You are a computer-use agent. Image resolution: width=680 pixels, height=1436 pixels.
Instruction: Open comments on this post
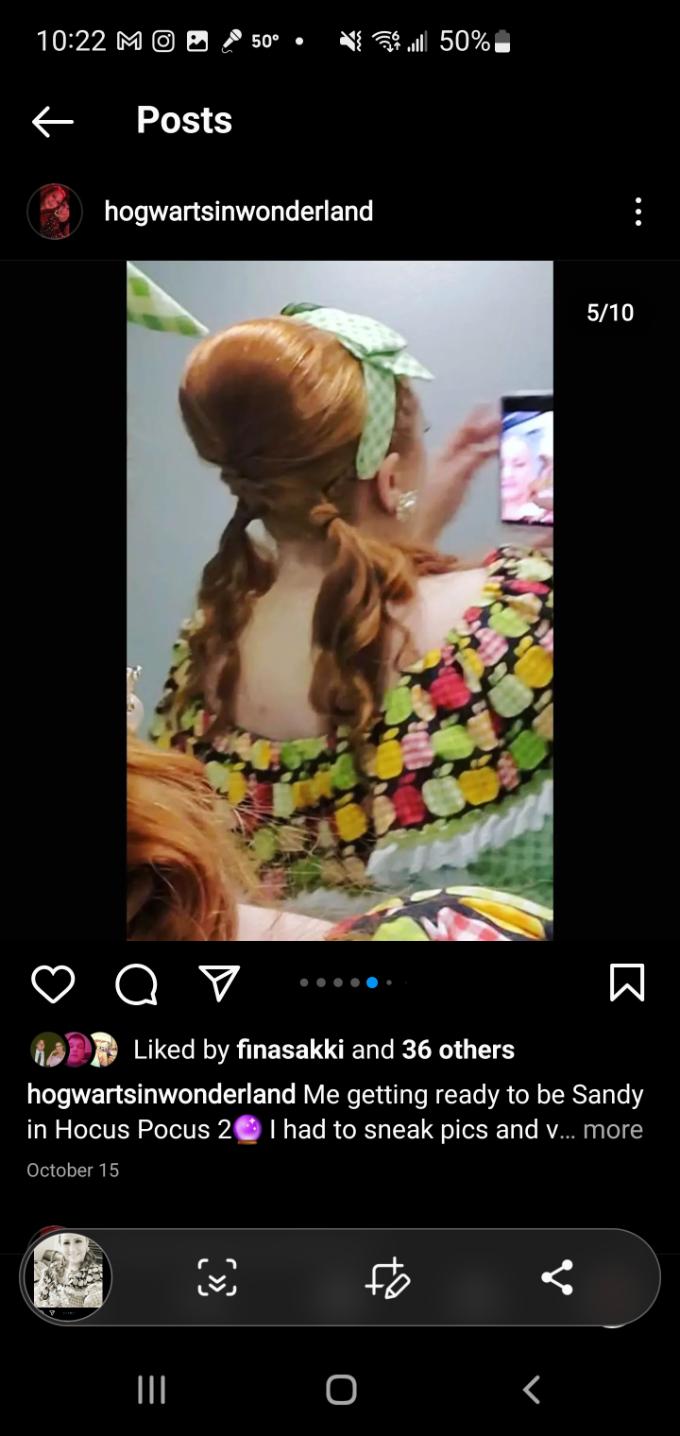point(136,984)
